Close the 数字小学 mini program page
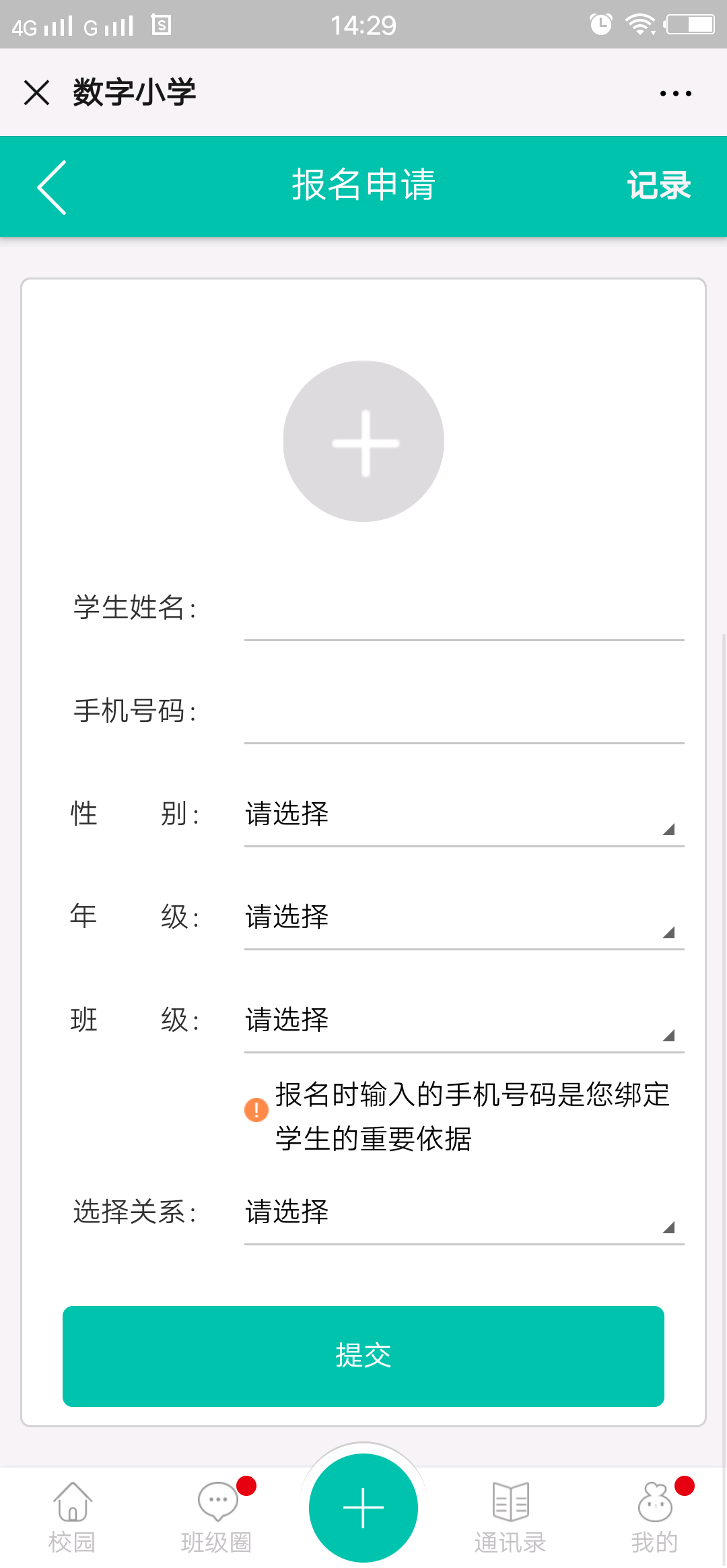 [36, 92]
